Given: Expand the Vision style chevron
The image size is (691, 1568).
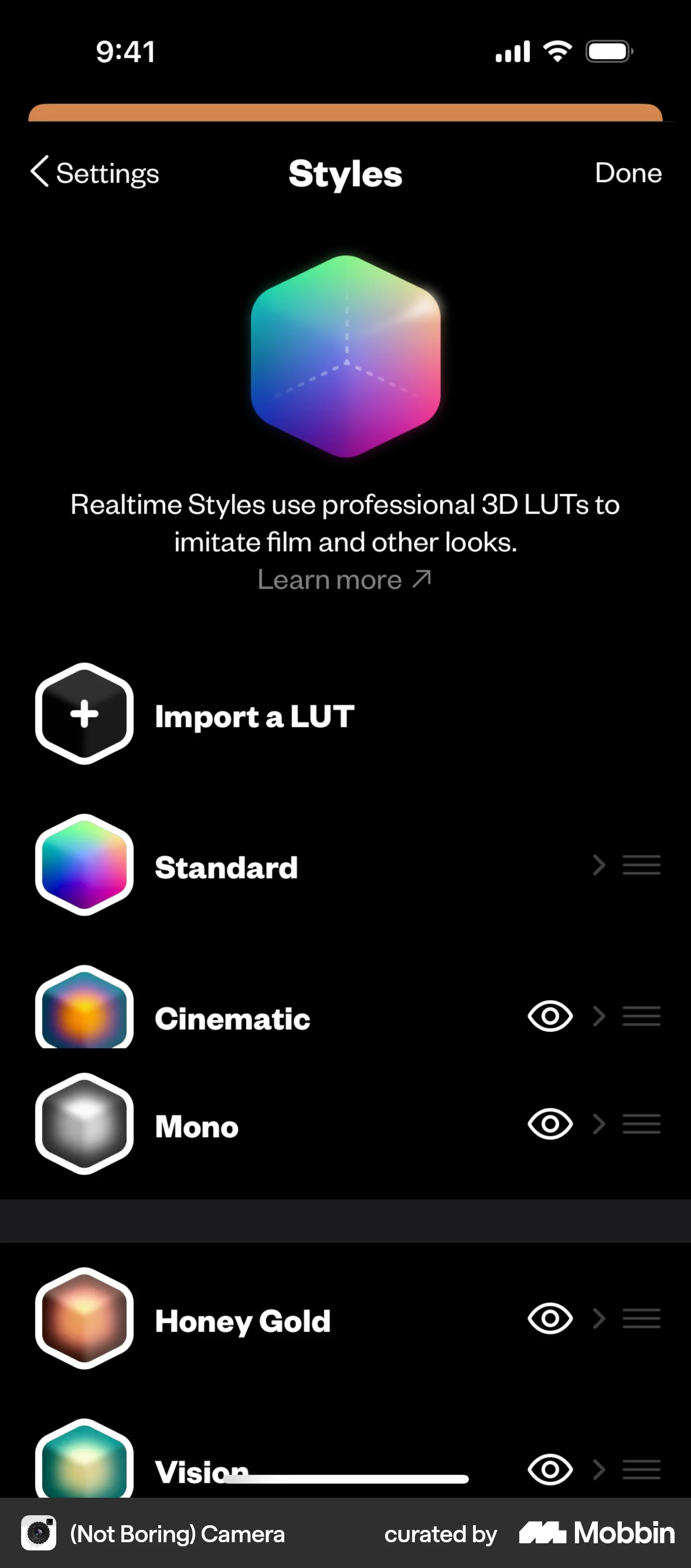Looking at the screenshot, I should pyautogui.click(x=598, y=1469).
